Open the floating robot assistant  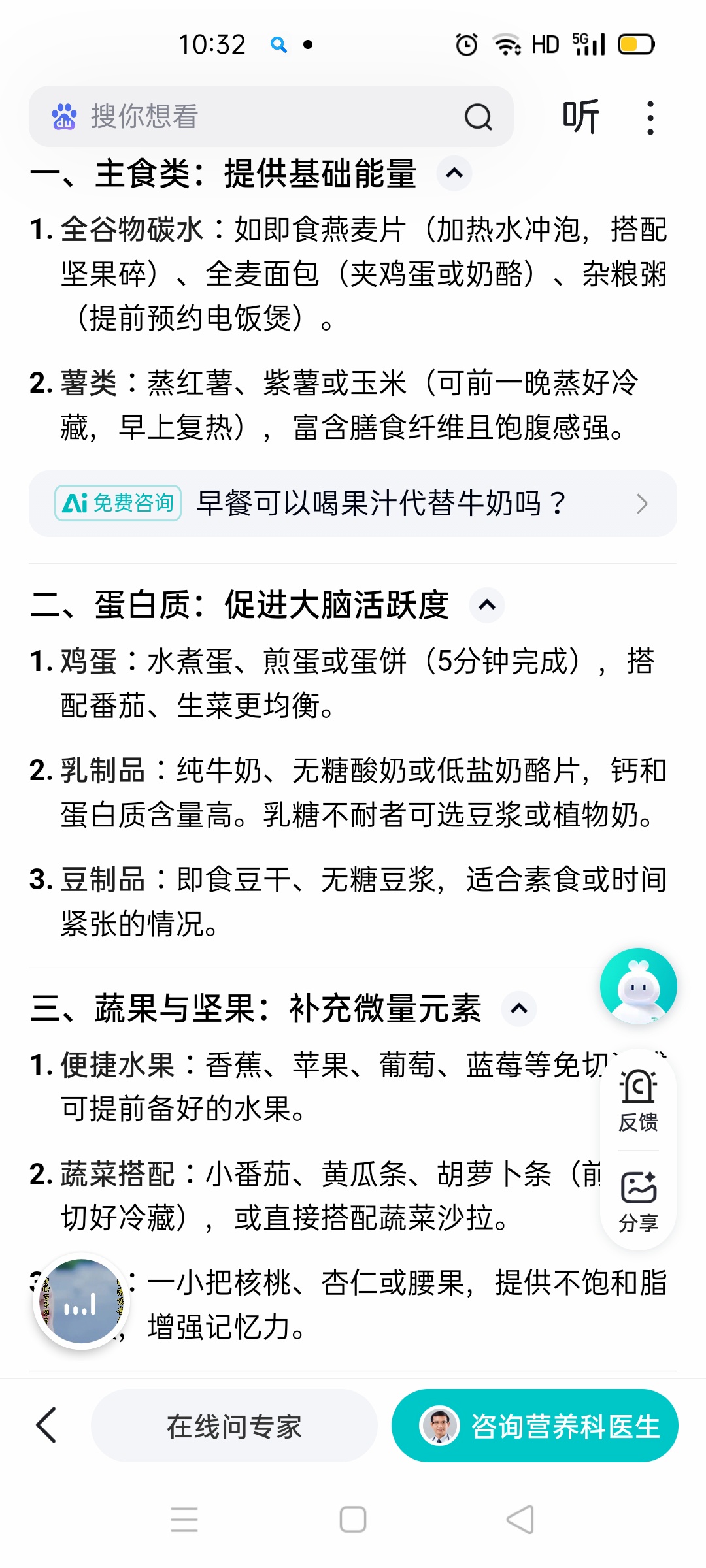(x=638, y=986)
